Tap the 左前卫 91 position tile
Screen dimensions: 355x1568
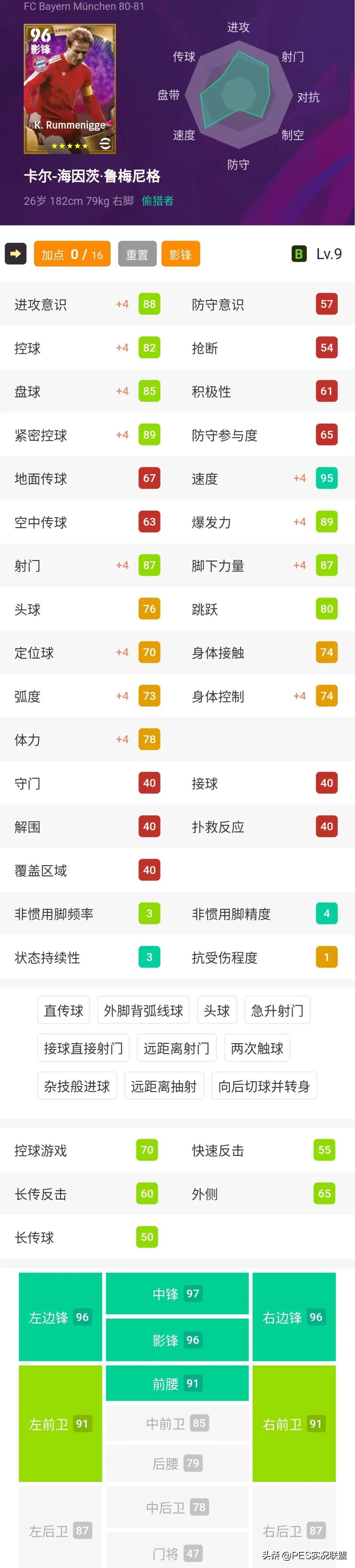tap(60, 1424)
